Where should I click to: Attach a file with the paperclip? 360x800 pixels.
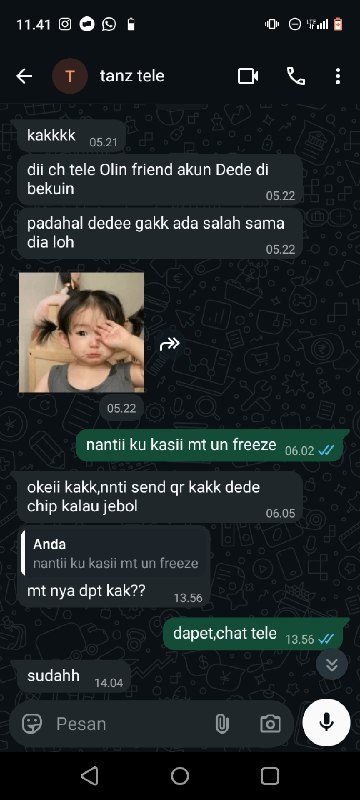(222, 723)
